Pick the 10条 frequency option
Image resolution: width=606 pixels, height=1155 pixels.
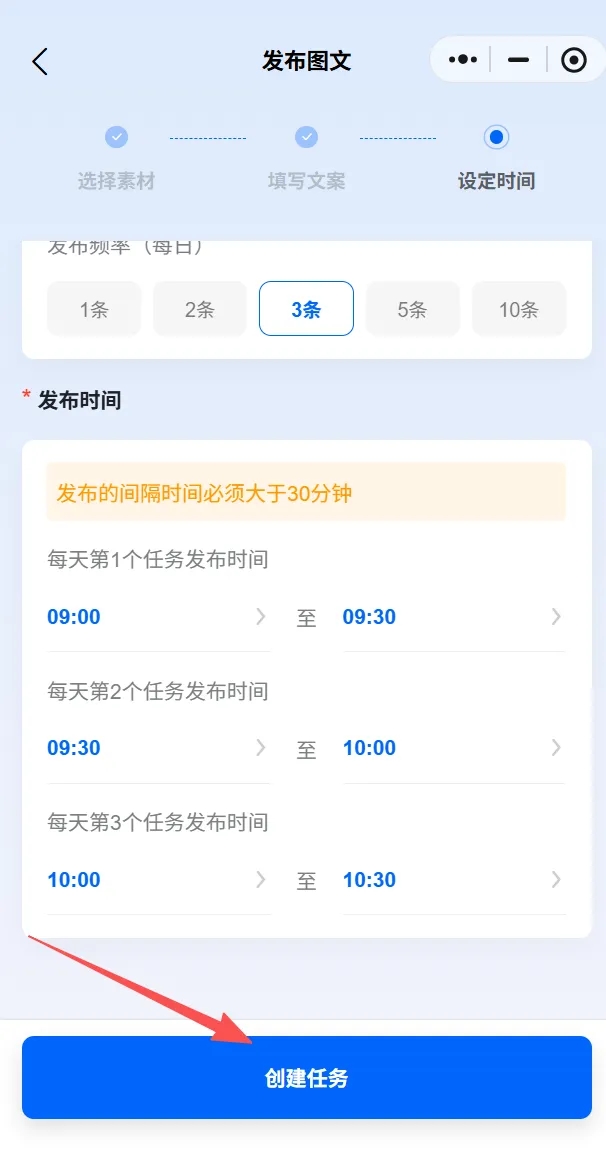[518, 309]
